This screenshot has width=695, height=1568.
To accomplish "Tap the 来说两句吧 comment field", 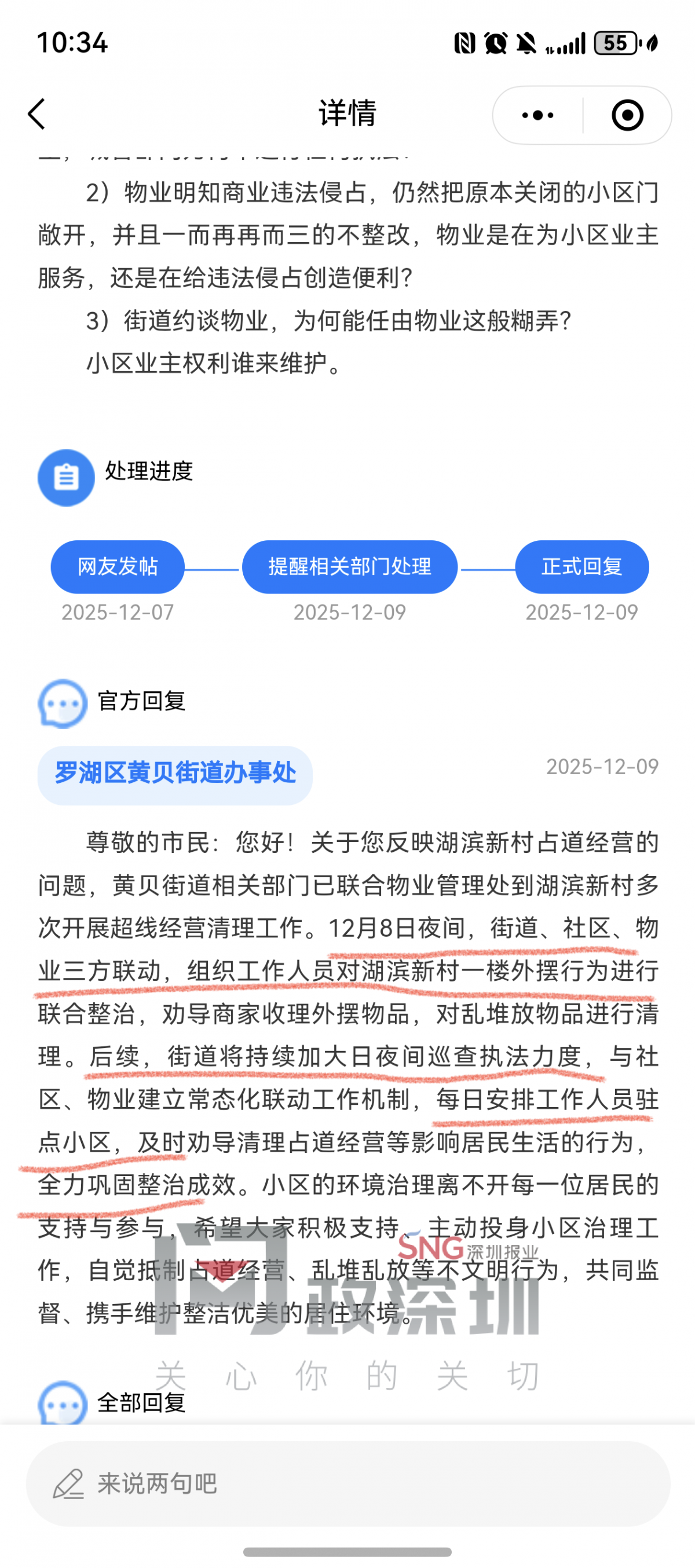I will coord(348,1483).
